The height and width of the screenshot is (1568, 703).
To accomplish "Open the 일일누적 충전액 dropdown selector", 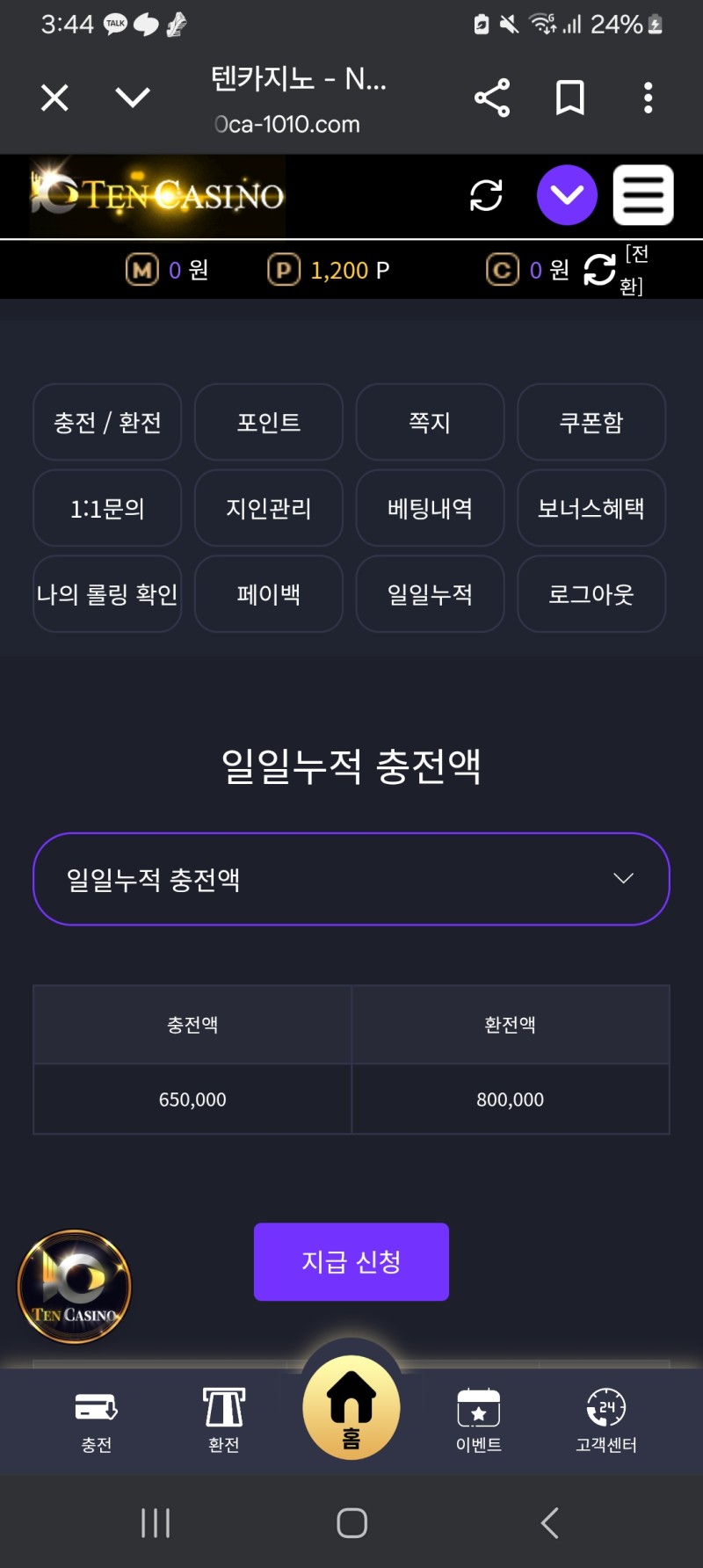I will click(x=351, y=878).
